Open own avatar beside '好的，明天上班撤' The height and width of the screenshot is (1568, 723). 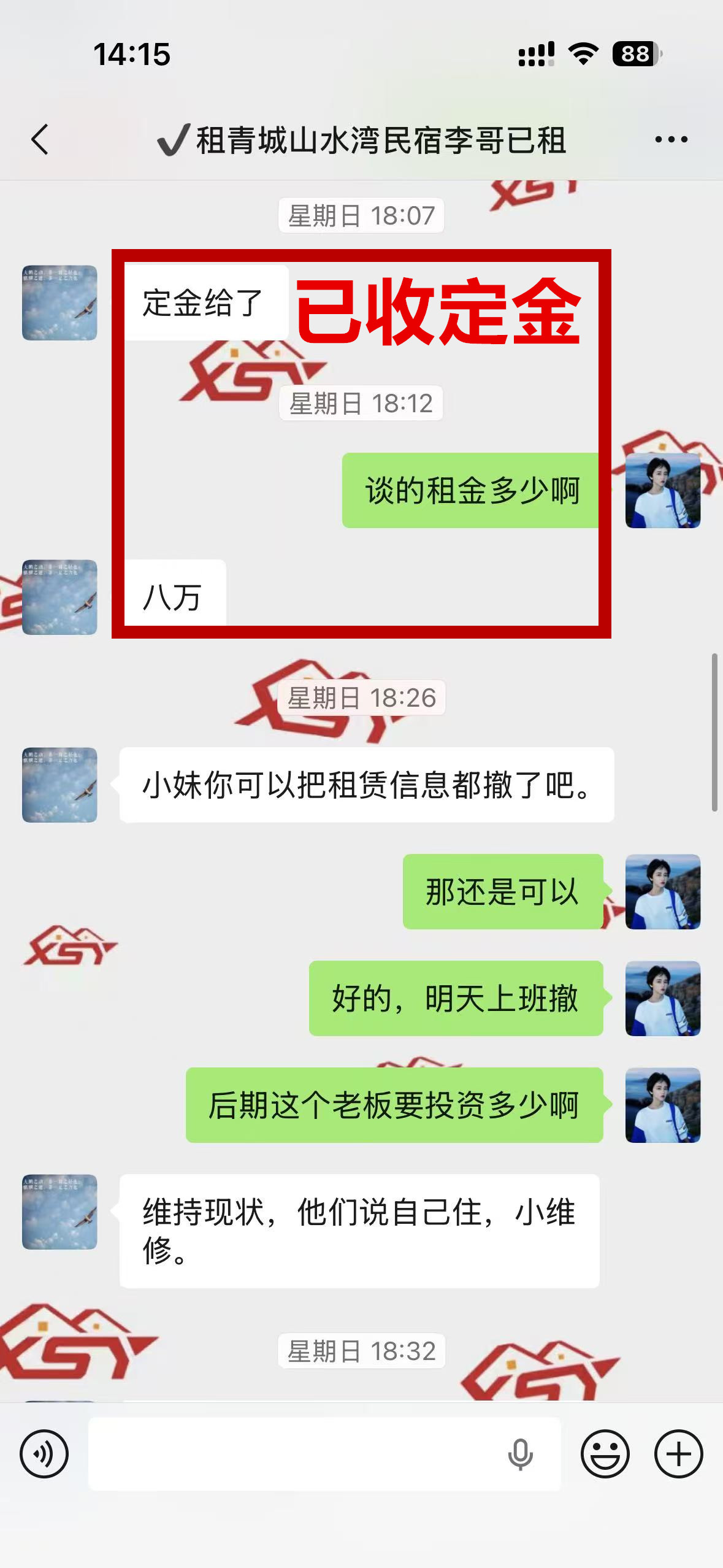662,998
